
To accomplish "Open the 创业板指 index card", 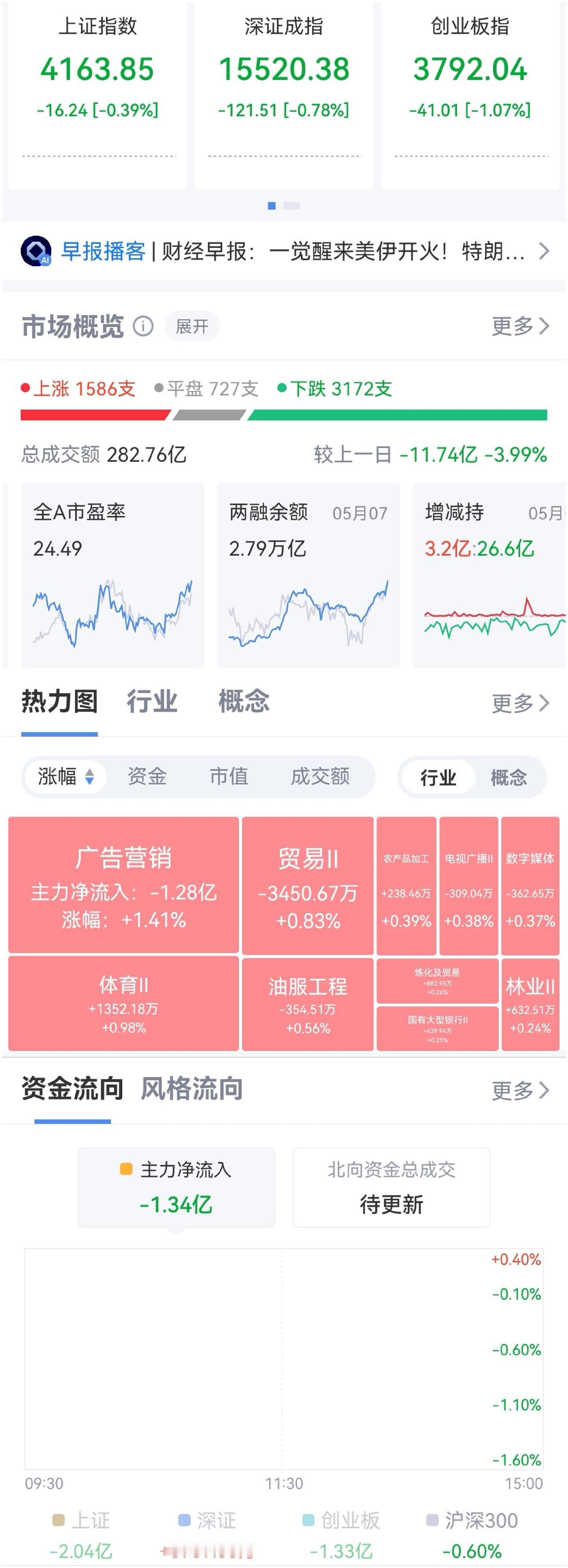I will [470, 95].
